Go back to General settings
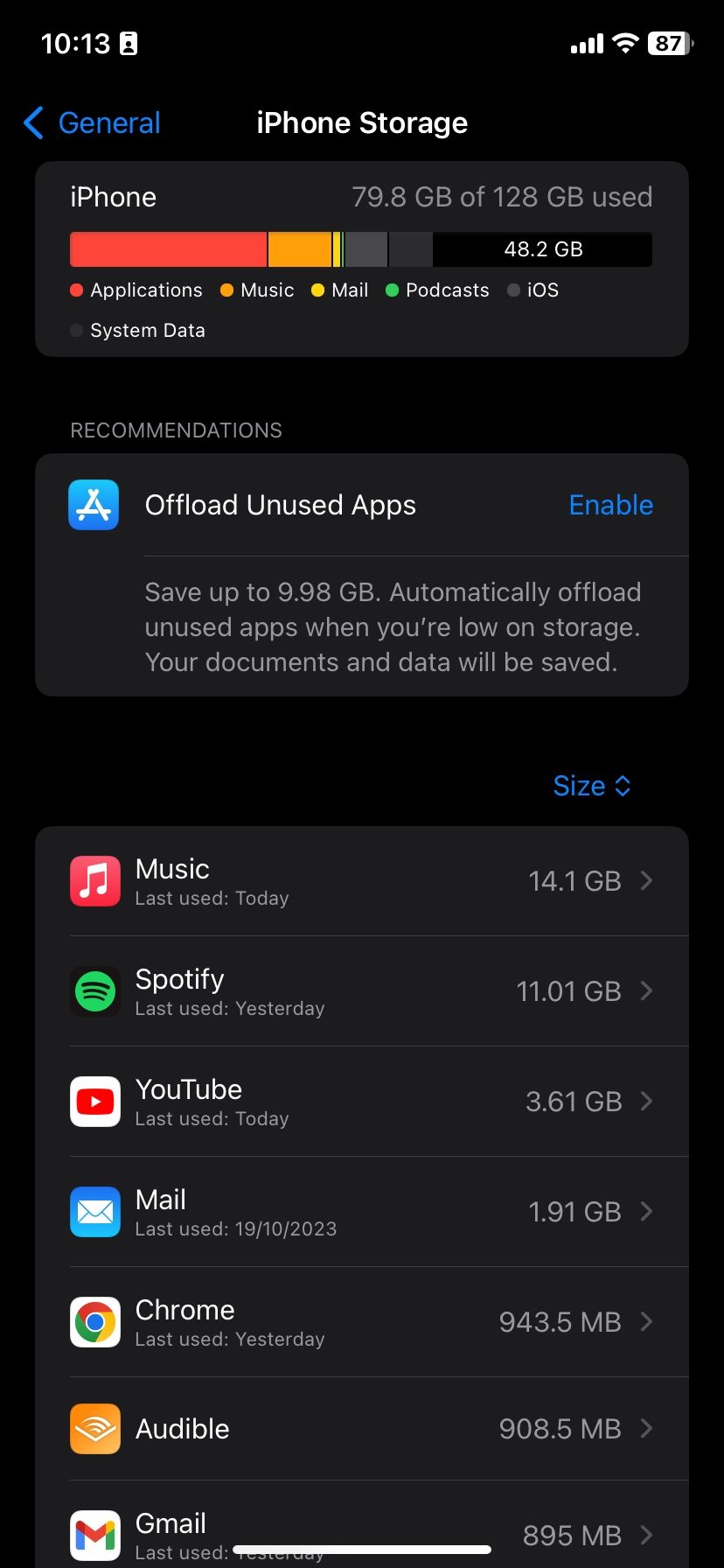The width and height of the screenshot is (724, 1568). 91,122
